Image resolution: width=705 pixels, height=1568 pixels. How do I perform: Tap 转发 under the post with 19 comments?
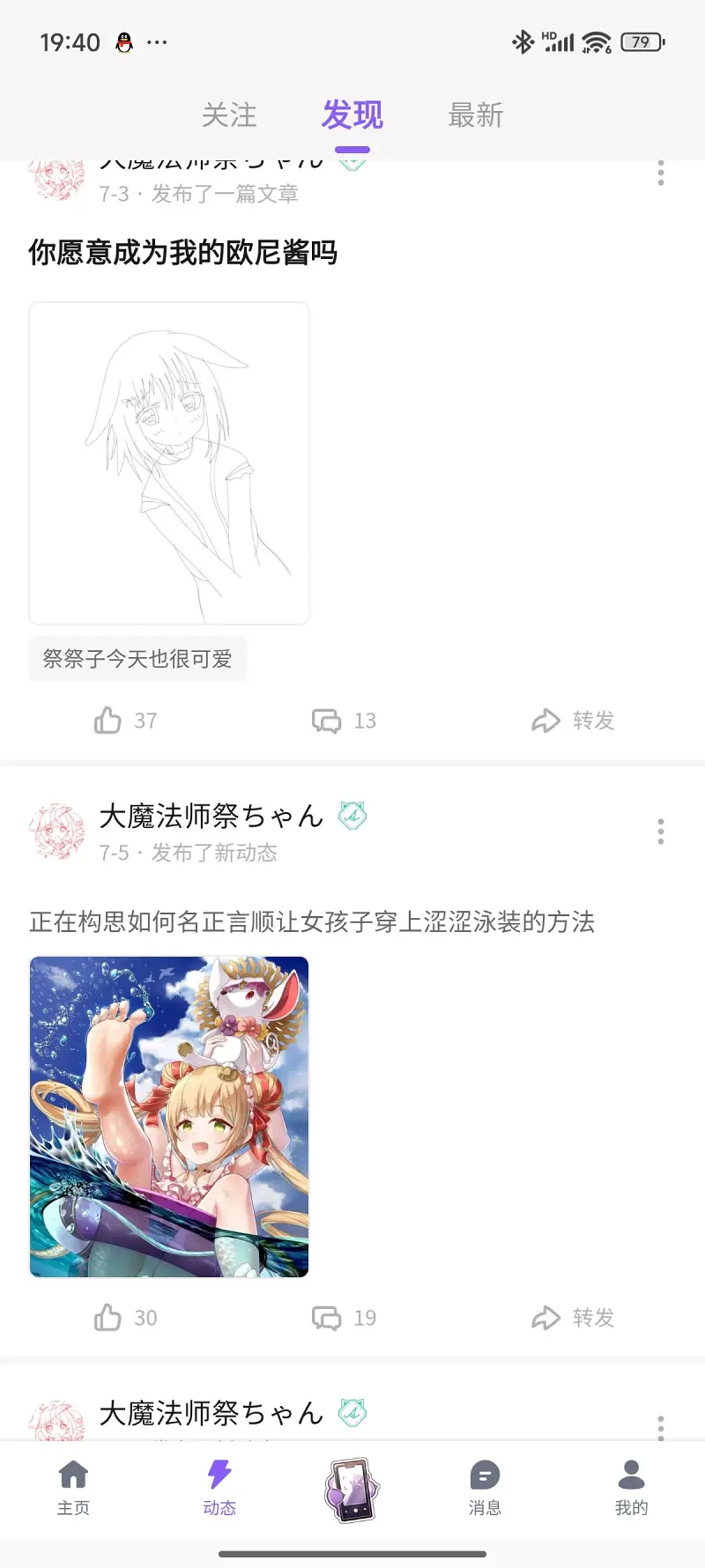[x=574, y=1318]
